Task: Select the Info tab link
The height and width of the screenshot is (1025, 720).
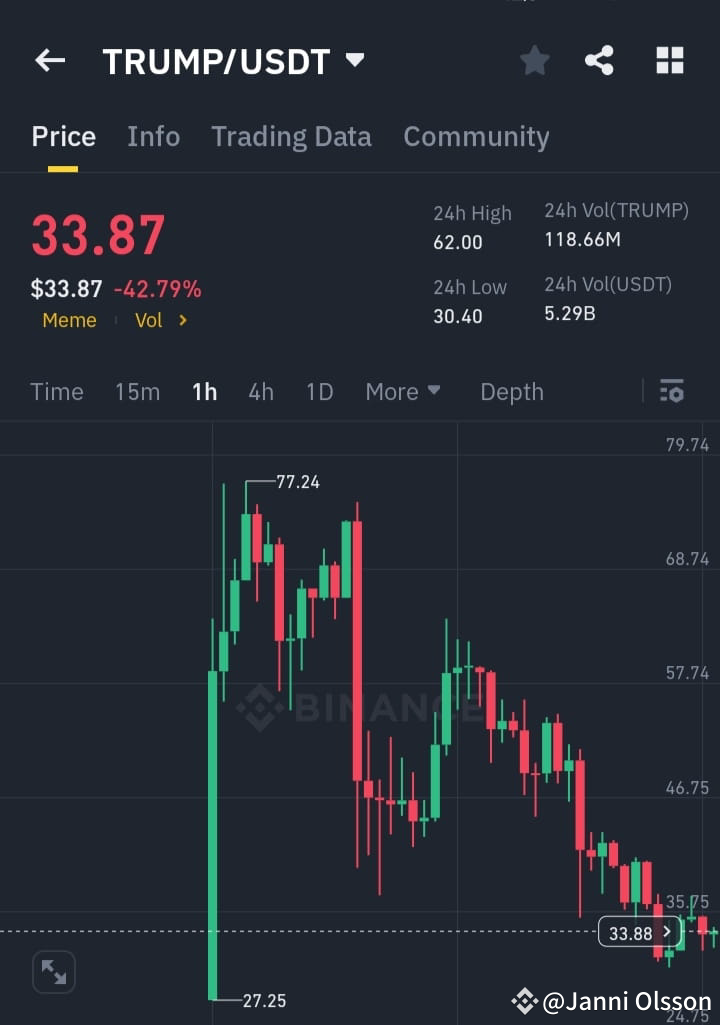Action: coord(153,137)
